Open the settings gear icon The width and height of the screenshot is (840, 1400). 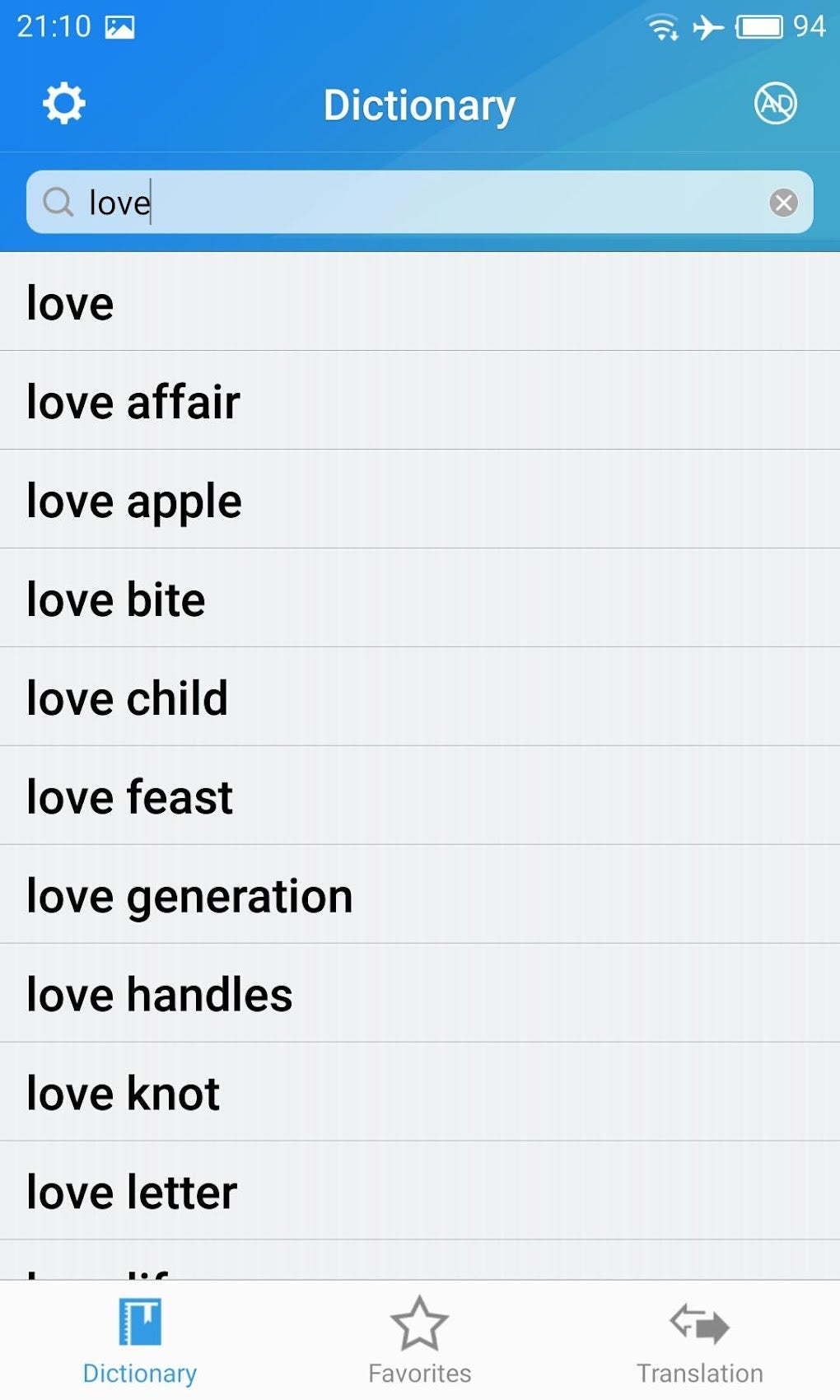64,103
